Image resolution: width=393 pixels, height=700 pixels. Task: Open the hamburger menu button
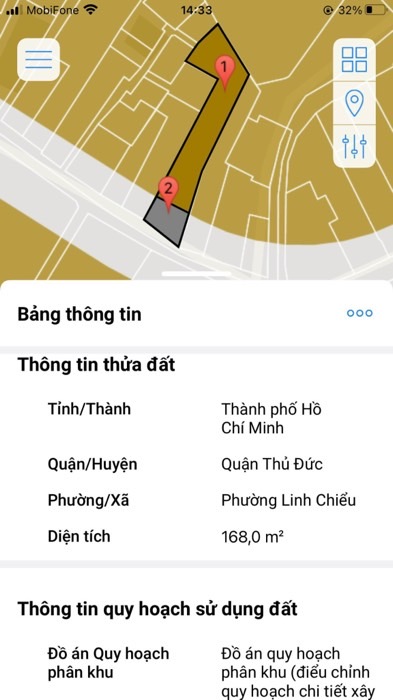38,60
